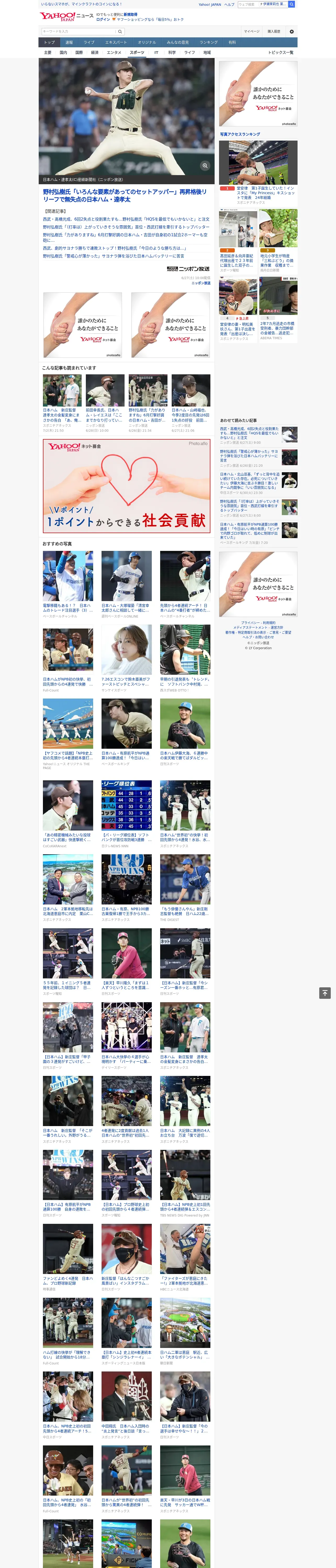Open related article 西武・高橋光成、6回2失点と役割果たすも
336x1568 pixels.
click(x=126, y=219)
